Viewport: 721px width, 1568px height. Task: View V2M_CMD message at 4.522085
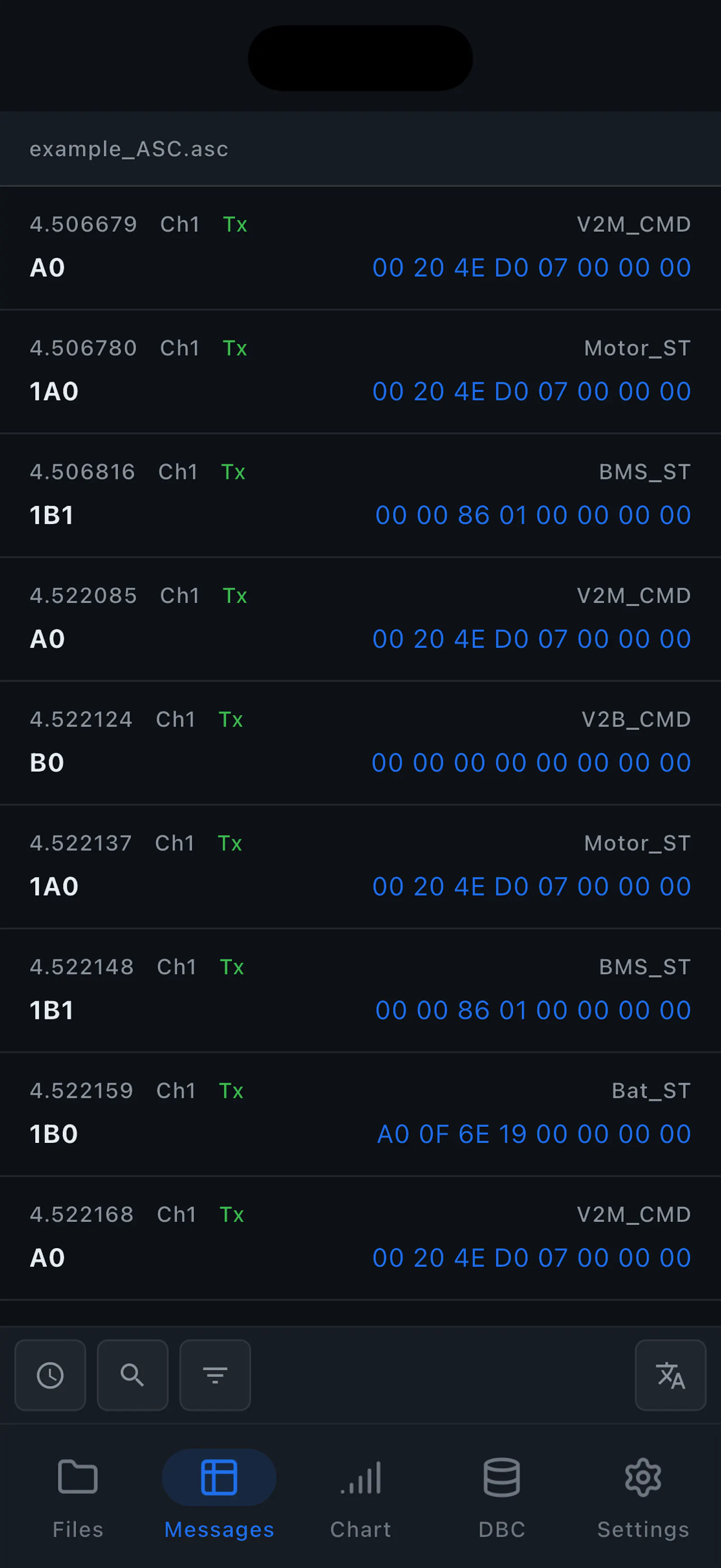click(360, 619)
